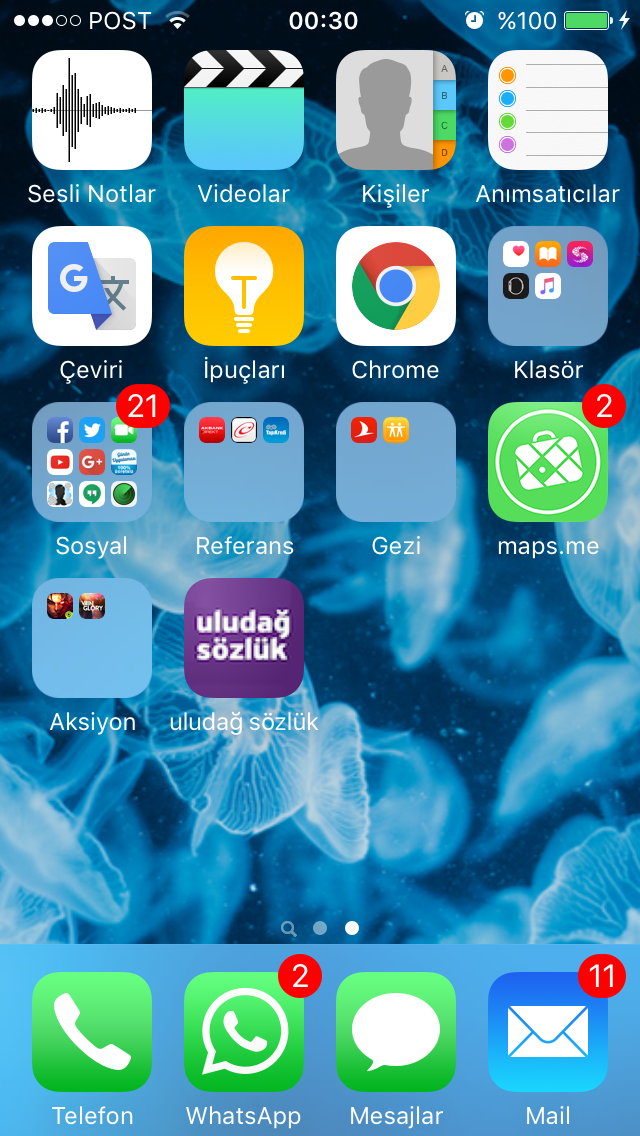
Task: Open the Referans folder
Action: pyautogui.click(x=244, y=462)
